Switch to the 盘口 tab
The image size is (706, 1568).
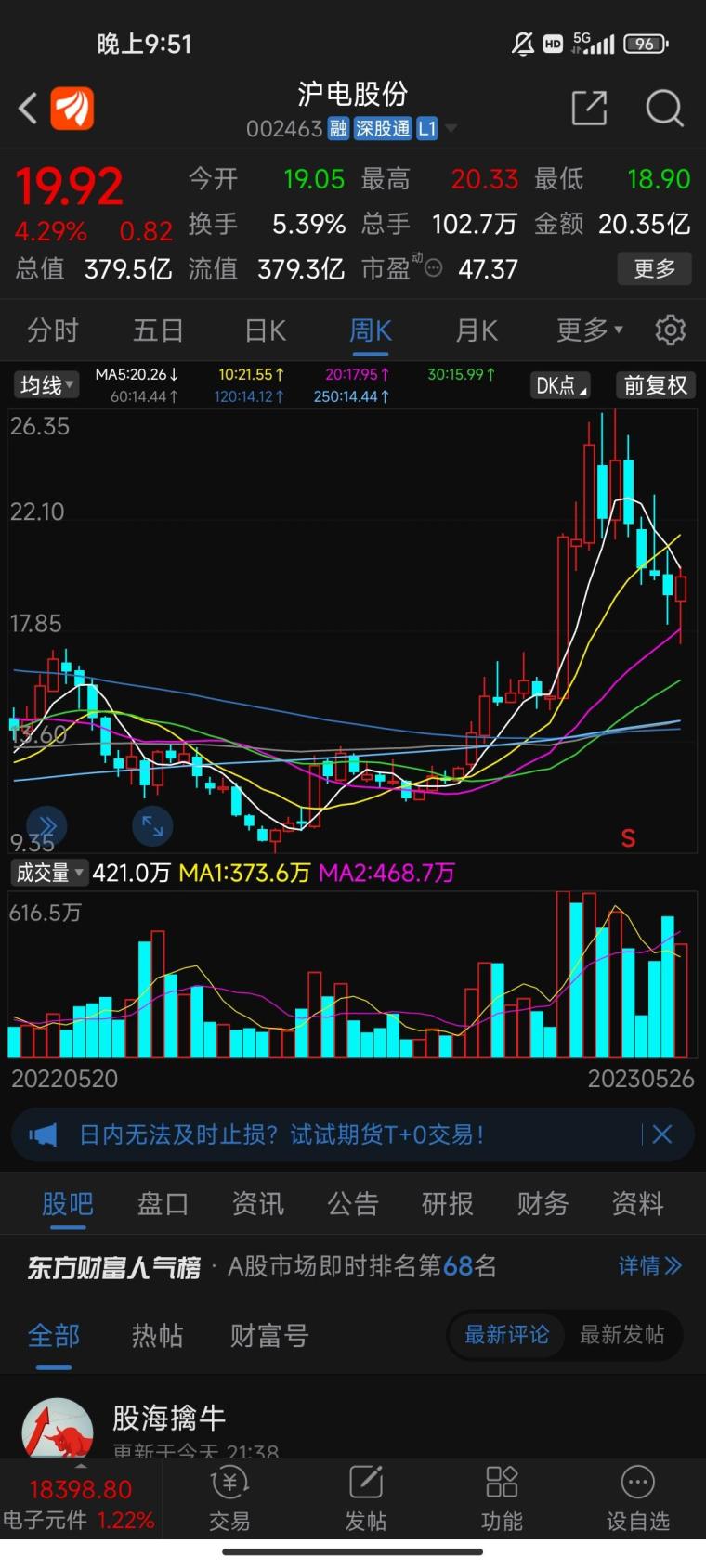pyautogui.click(x=163, y=1204)
